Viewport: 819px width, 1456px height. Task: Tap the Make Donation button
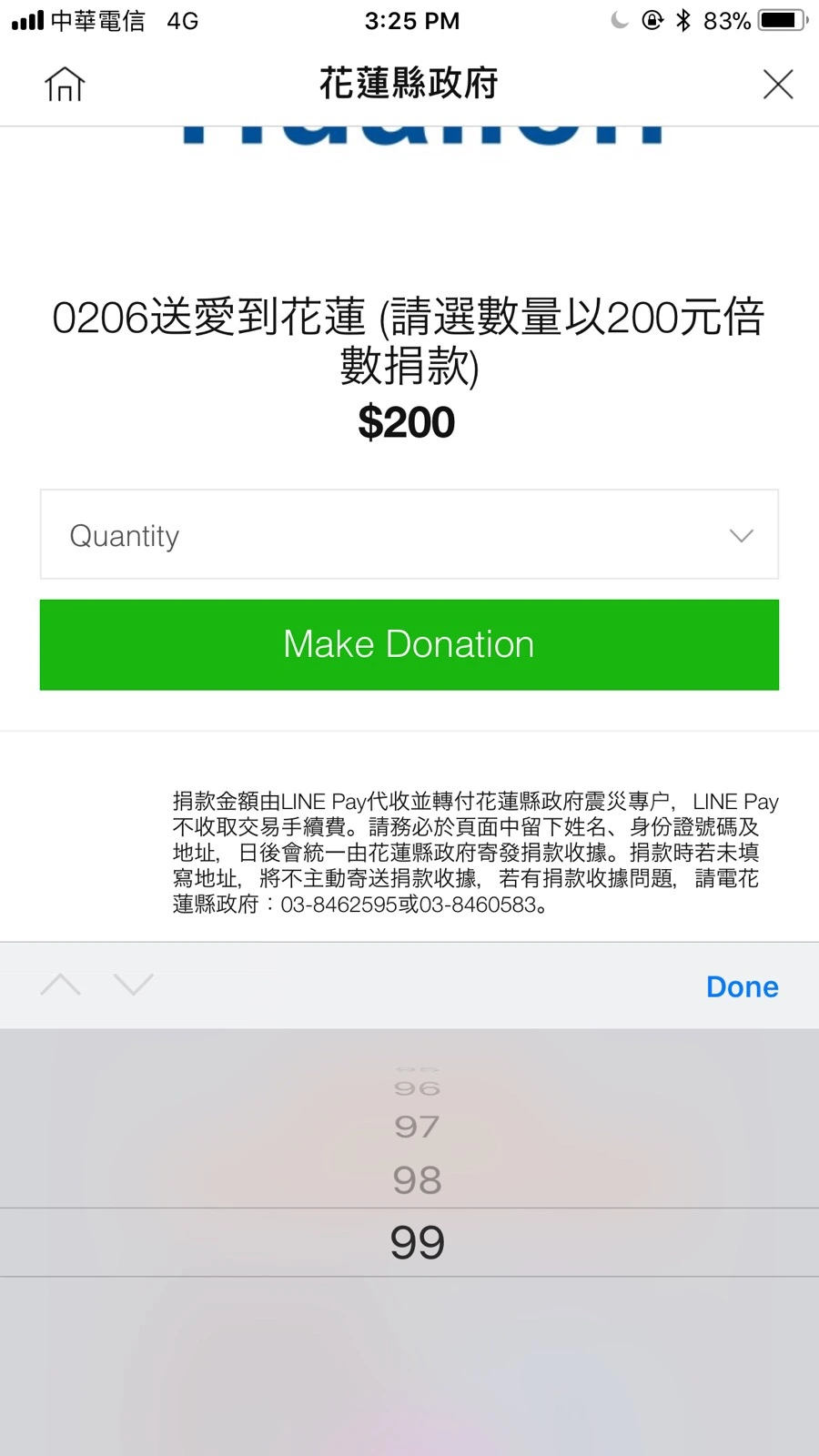tap(409, 644)
